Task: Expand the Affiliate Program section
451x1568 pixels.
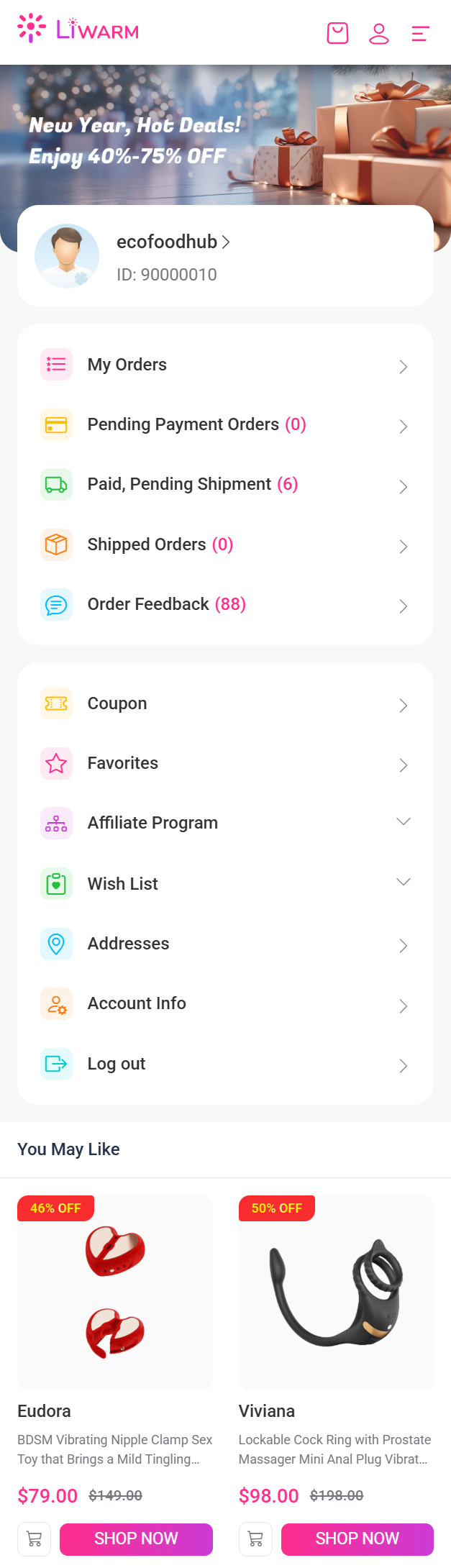Action: click(225, 824)
